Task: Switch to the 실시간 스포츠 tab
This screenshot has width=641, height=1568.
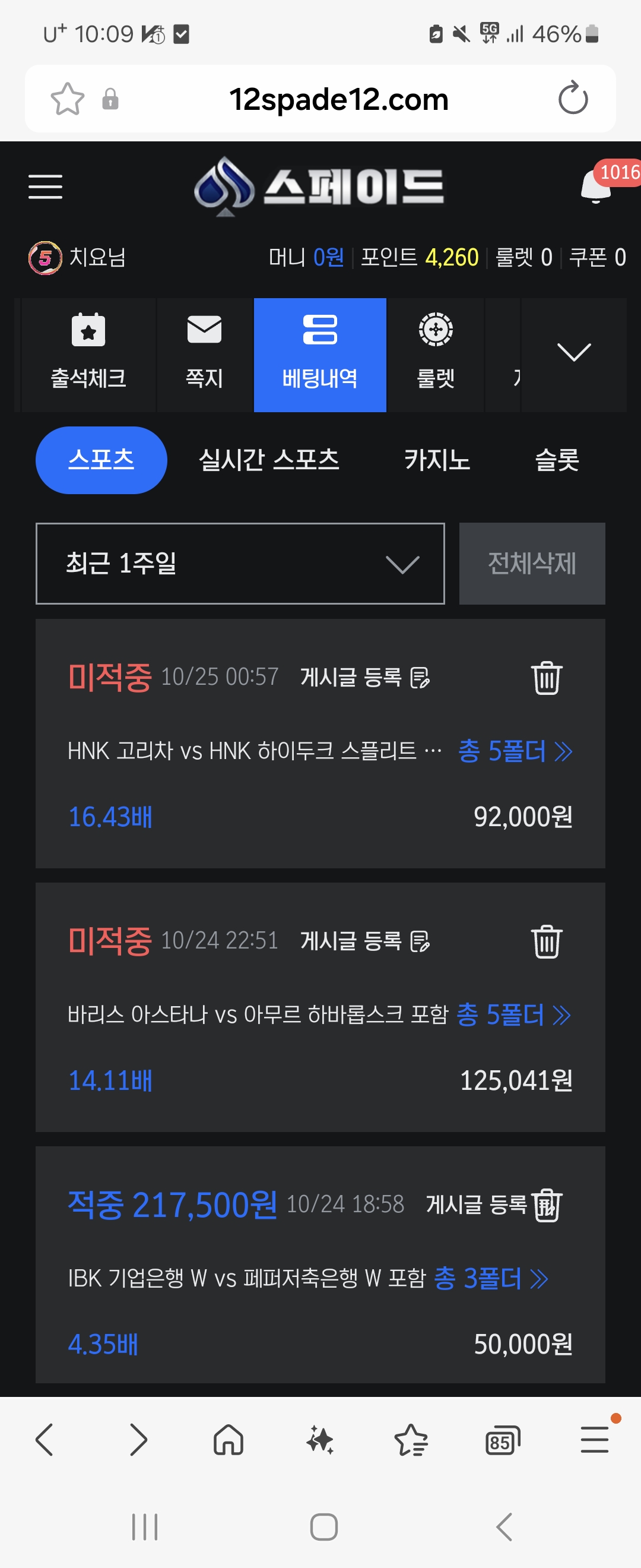Action: pos(269,460)
